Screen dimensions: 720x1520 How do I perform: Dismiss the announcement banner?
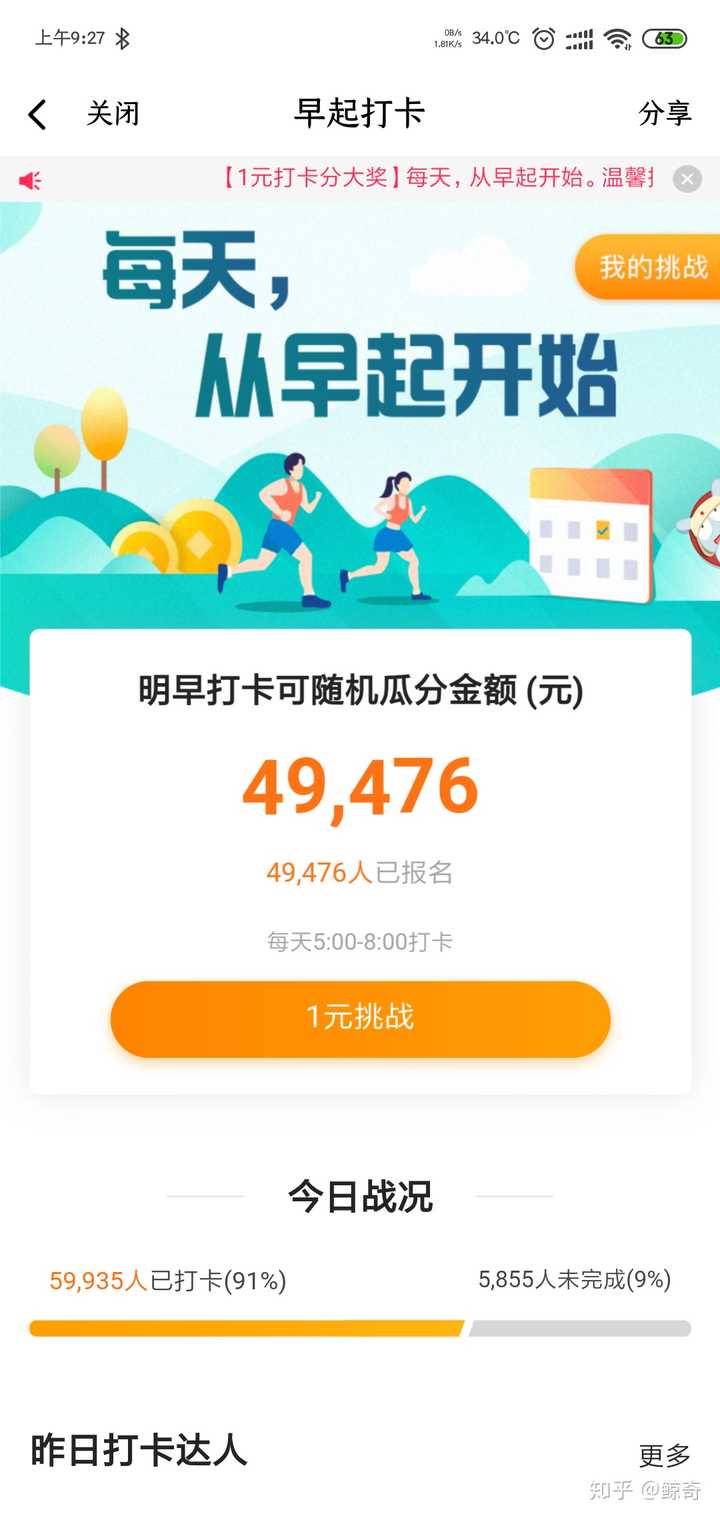pos(687,179)
